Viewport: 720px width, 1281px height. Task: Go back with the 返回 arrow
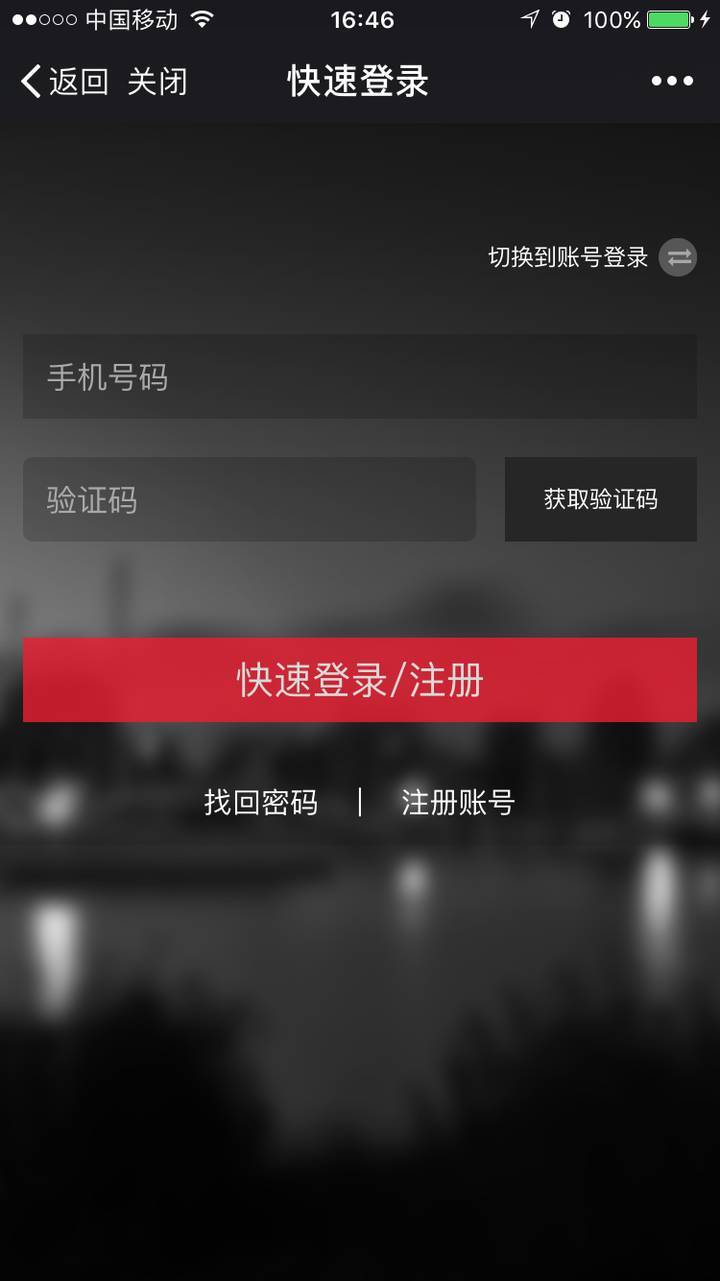[62, 82]
